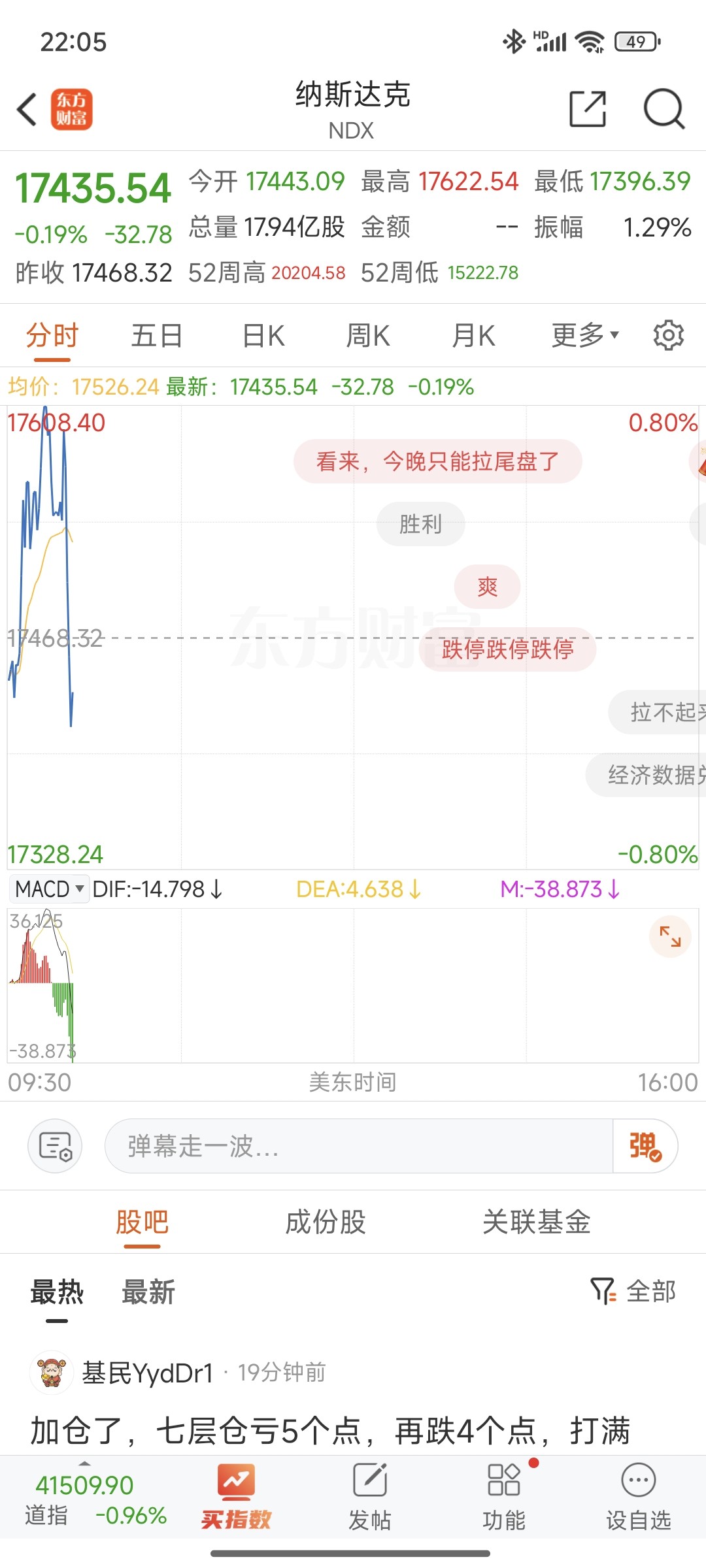This screenshot has width=706, height=1568.
Task: Open bullet-comment settings icon left of input
Action: [55, 1146]
